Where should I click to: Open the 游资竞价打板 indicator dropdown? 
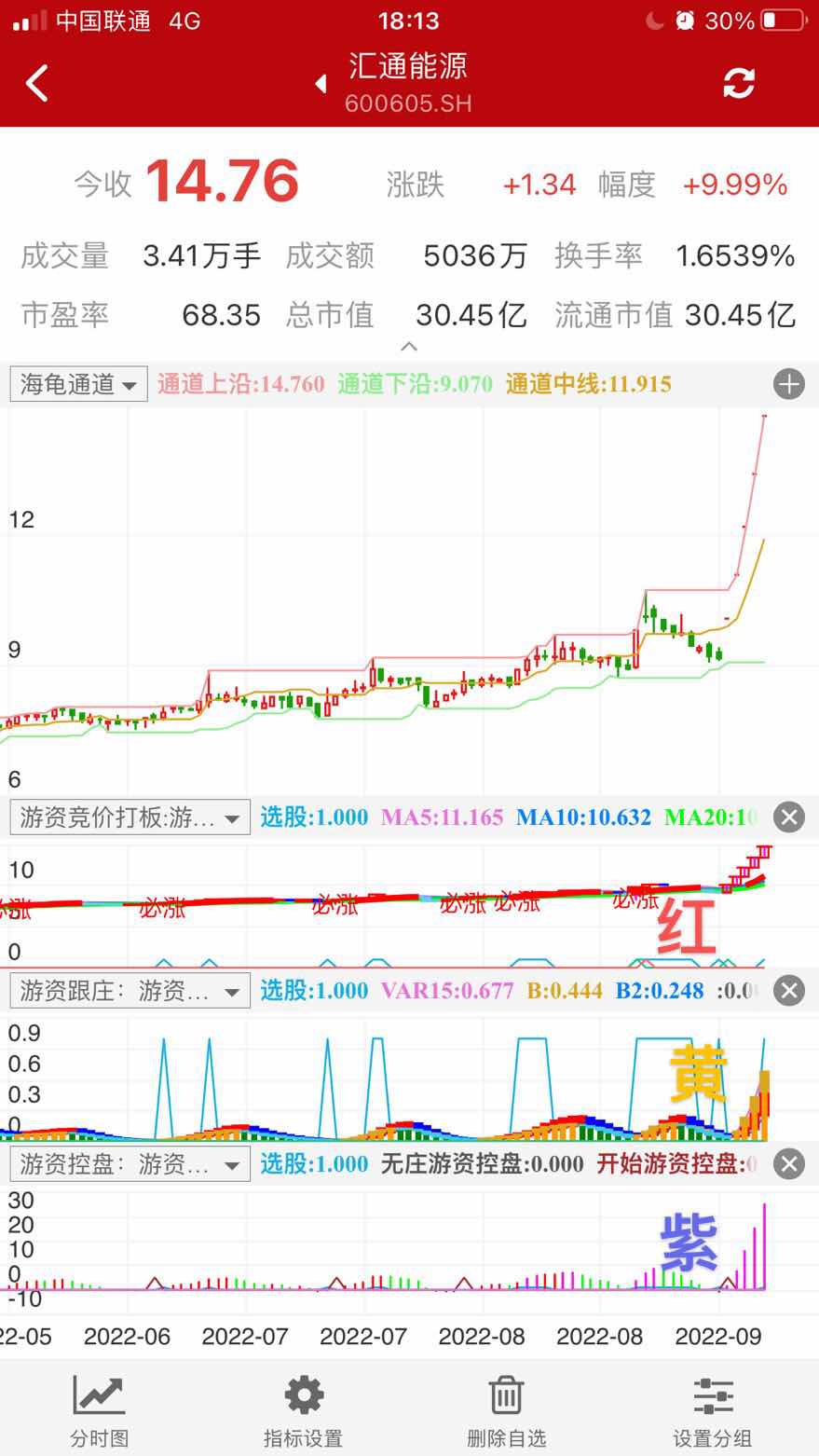[x=130, y=817]
